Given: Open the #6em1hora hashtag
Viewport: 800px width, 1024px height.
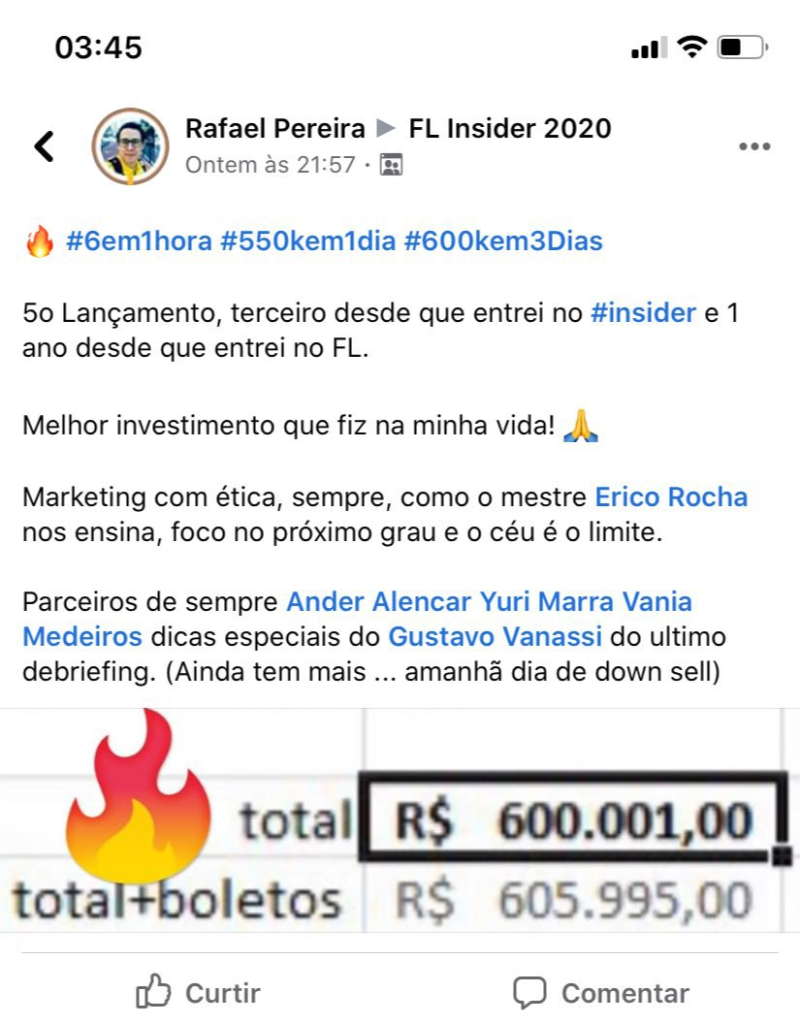Looking at the screenshot, I should [x=140, y=242].
